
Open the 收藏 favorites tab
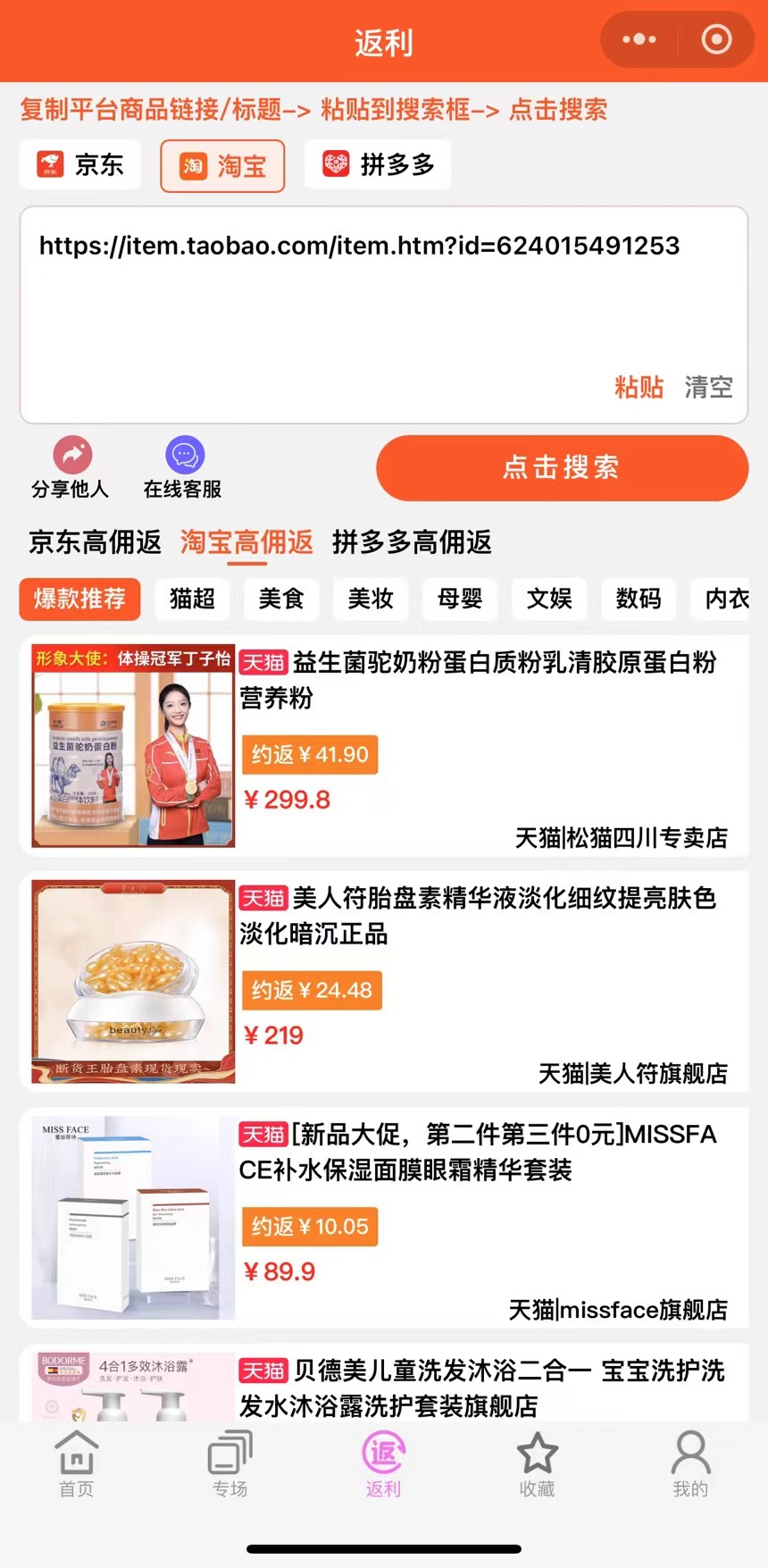tap(537, 1463)
